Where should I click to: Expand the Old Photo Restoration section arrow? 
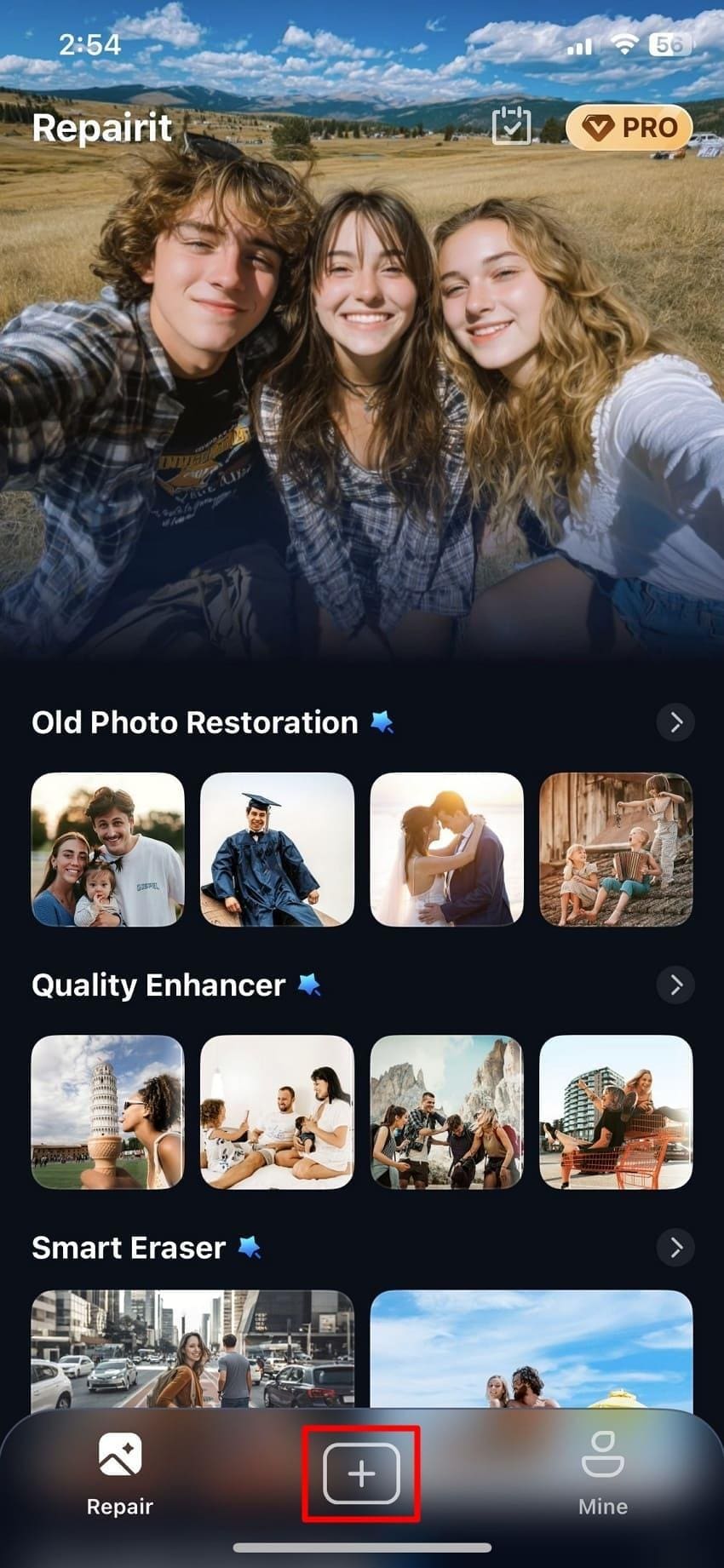[x=675, y=722]
